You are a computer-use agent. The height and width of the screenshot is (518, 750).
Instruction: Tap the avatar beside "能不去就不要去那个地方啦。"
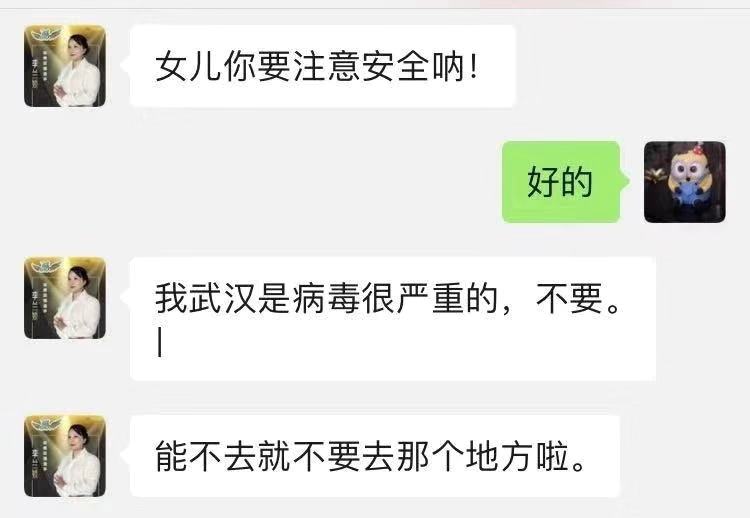(x=65, y=456)
